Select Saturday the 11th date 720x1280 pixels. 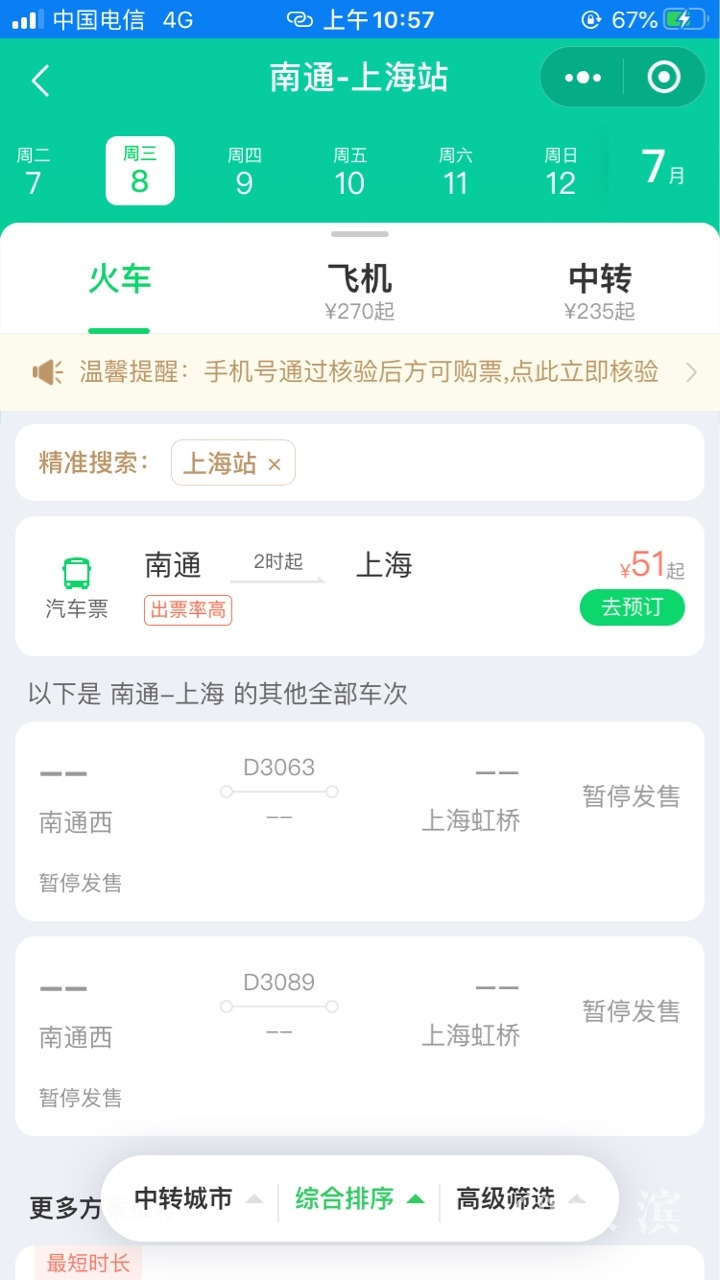455,171
